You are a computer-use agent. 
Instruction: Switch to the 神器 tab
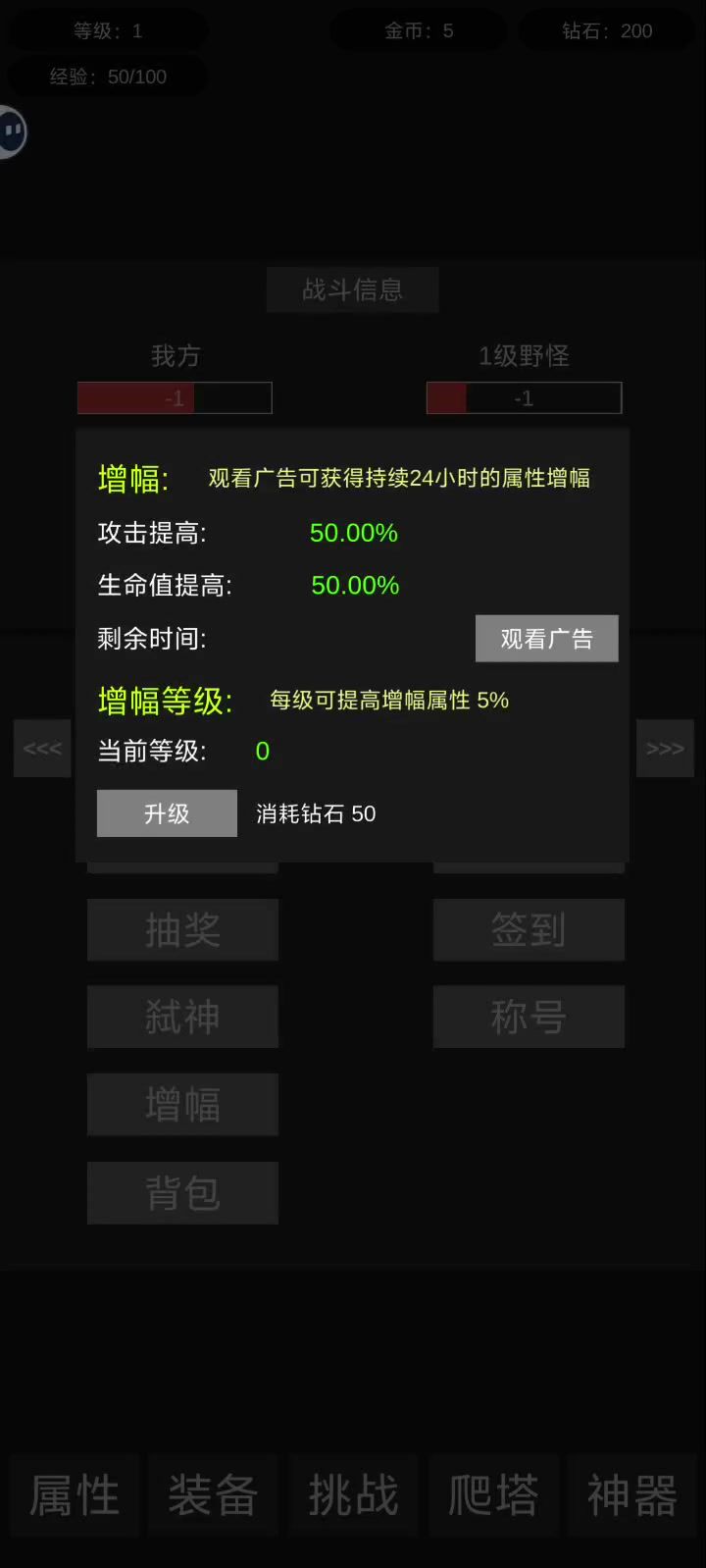click(x=632, y=1496)
